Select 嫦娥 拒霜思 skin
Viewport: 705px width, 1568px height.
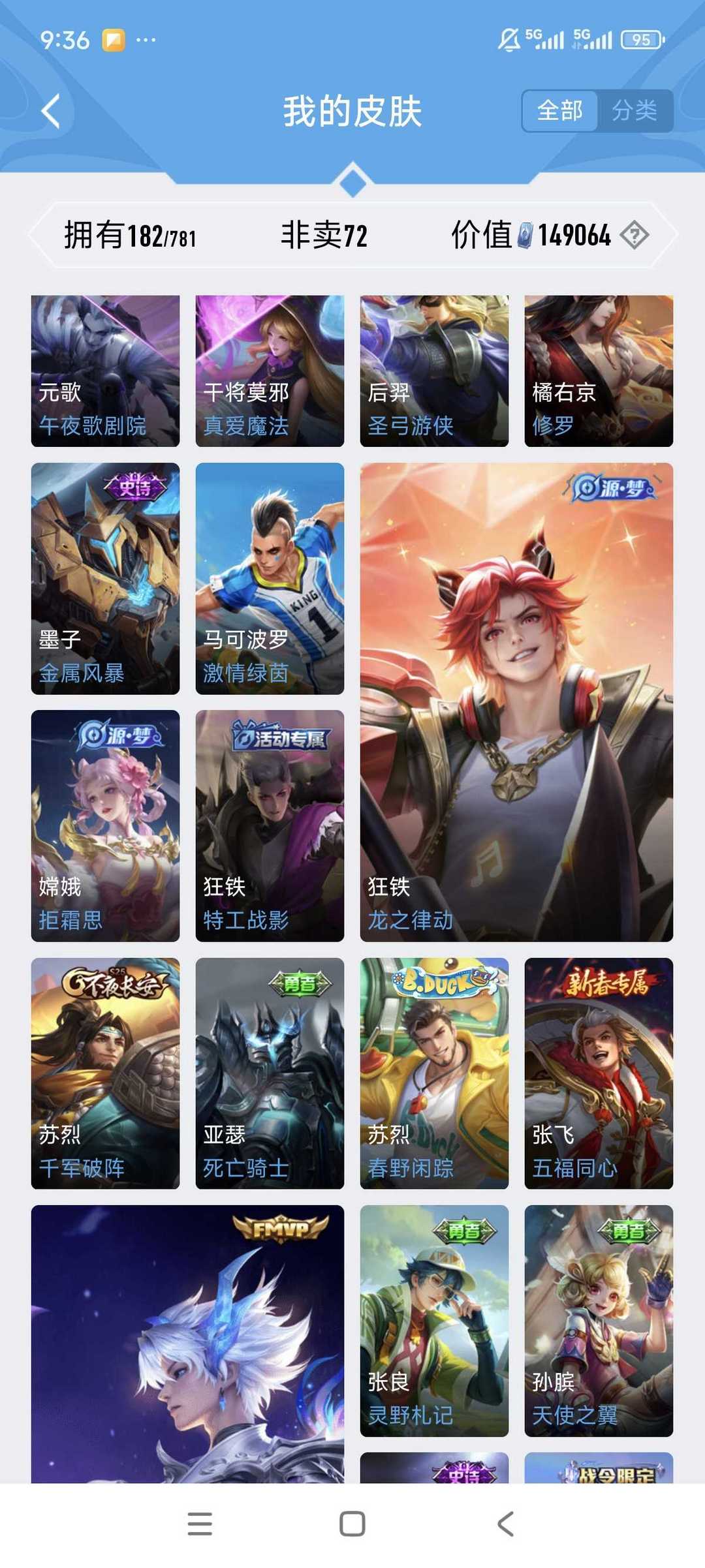coord(105,825)
